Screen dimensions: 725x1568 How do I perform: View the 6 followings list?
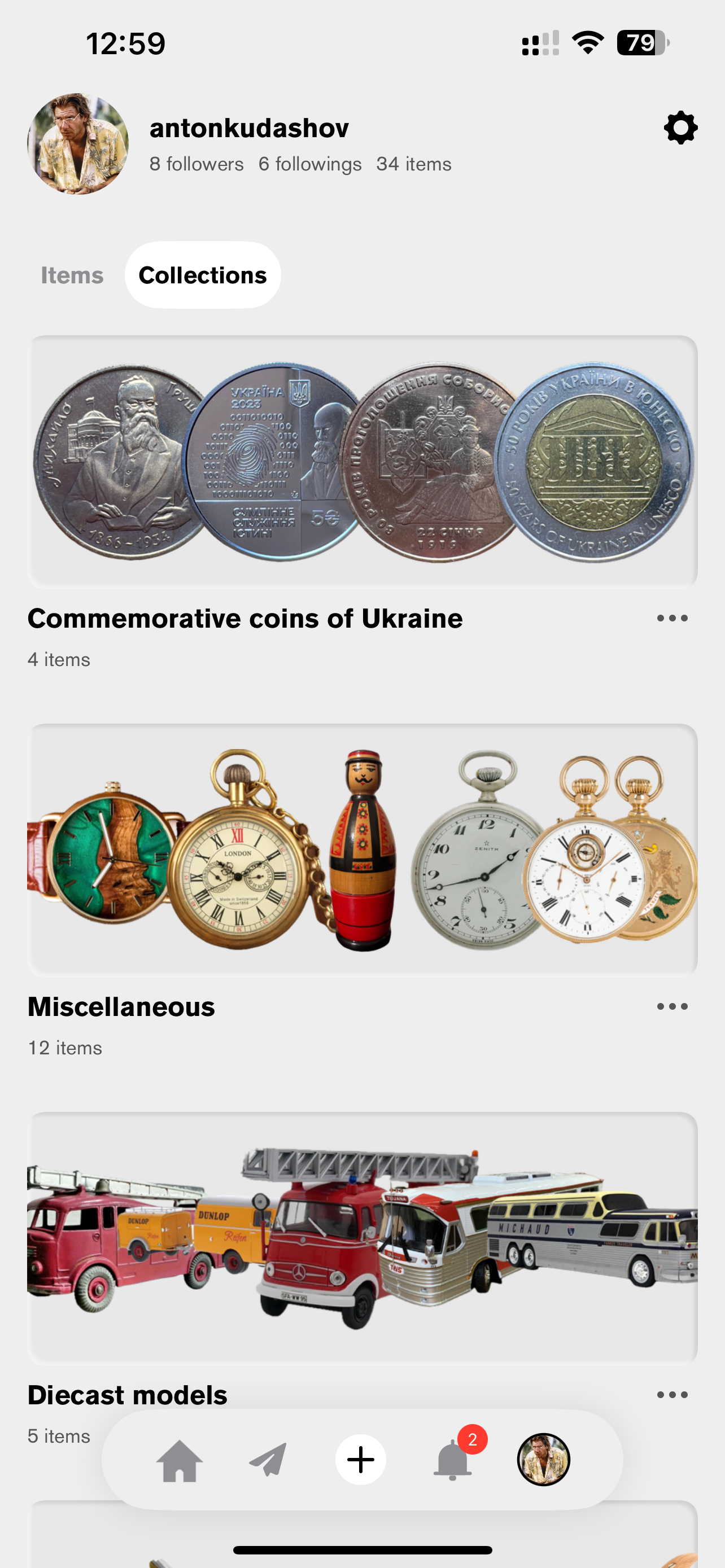click(310, 164)
